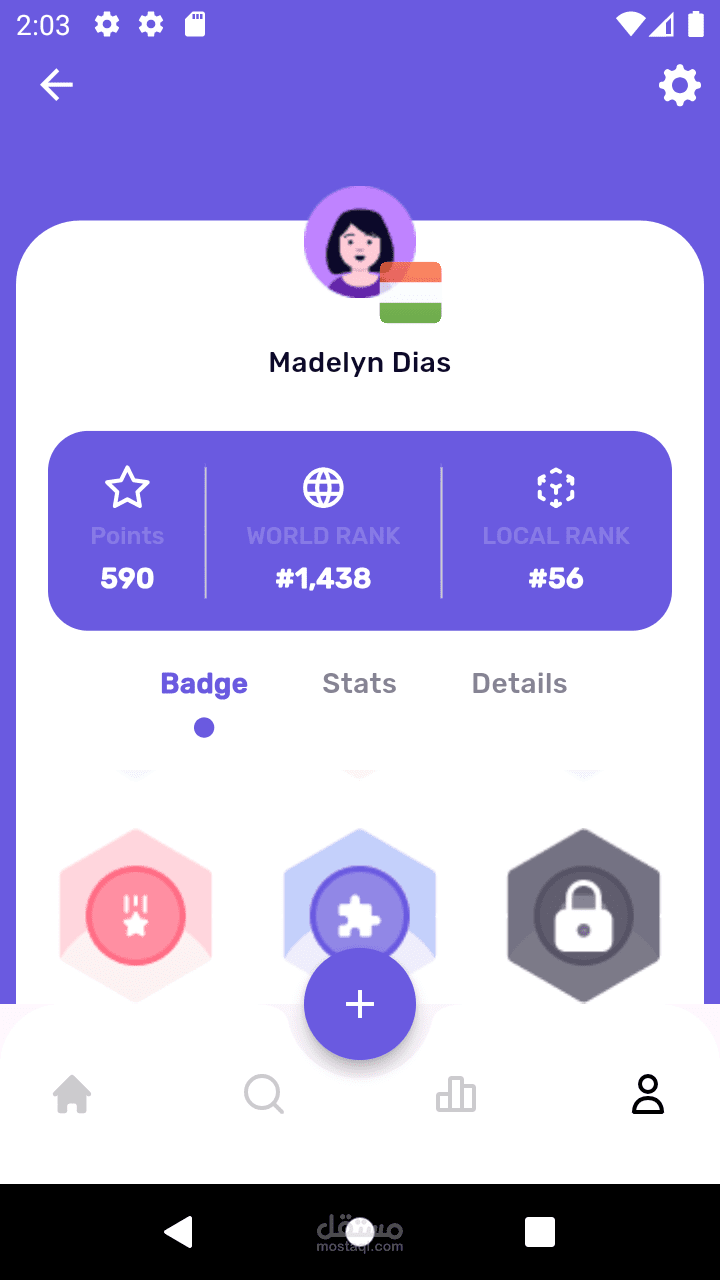Screen dimensions: 720x1280
Task: Tap the locked gray badge
Action: [x=583, y=915]
